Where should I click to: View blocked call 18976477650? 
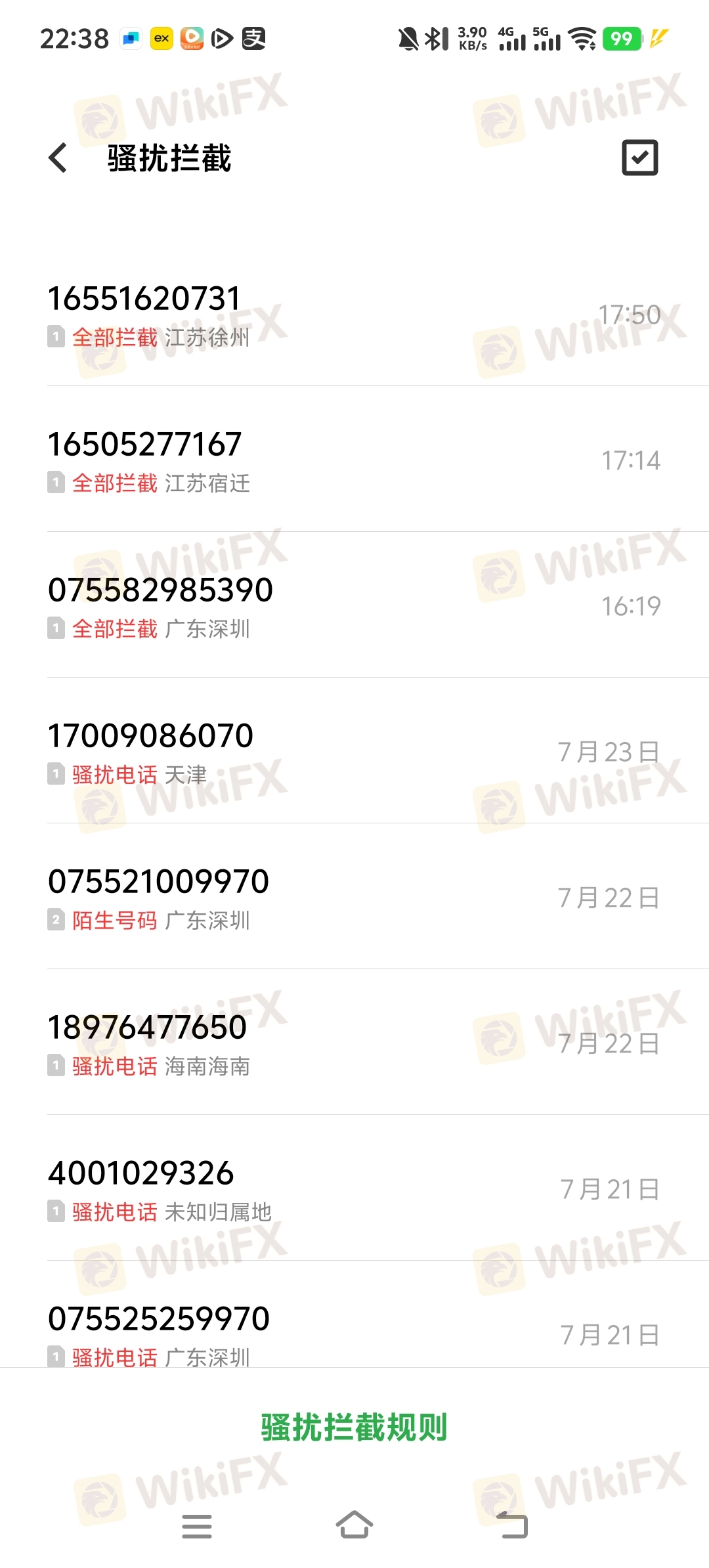pyautogui.click(x=354, y=1042)
